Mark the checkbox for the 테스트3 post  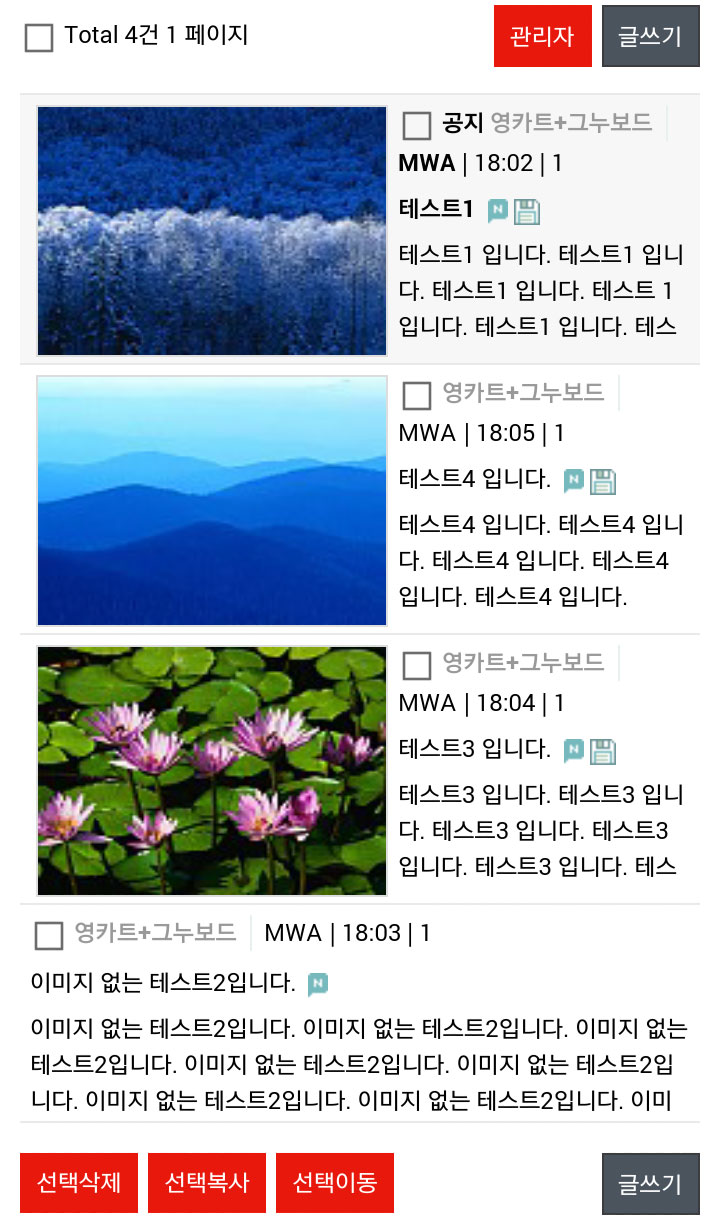pos(416,665)
